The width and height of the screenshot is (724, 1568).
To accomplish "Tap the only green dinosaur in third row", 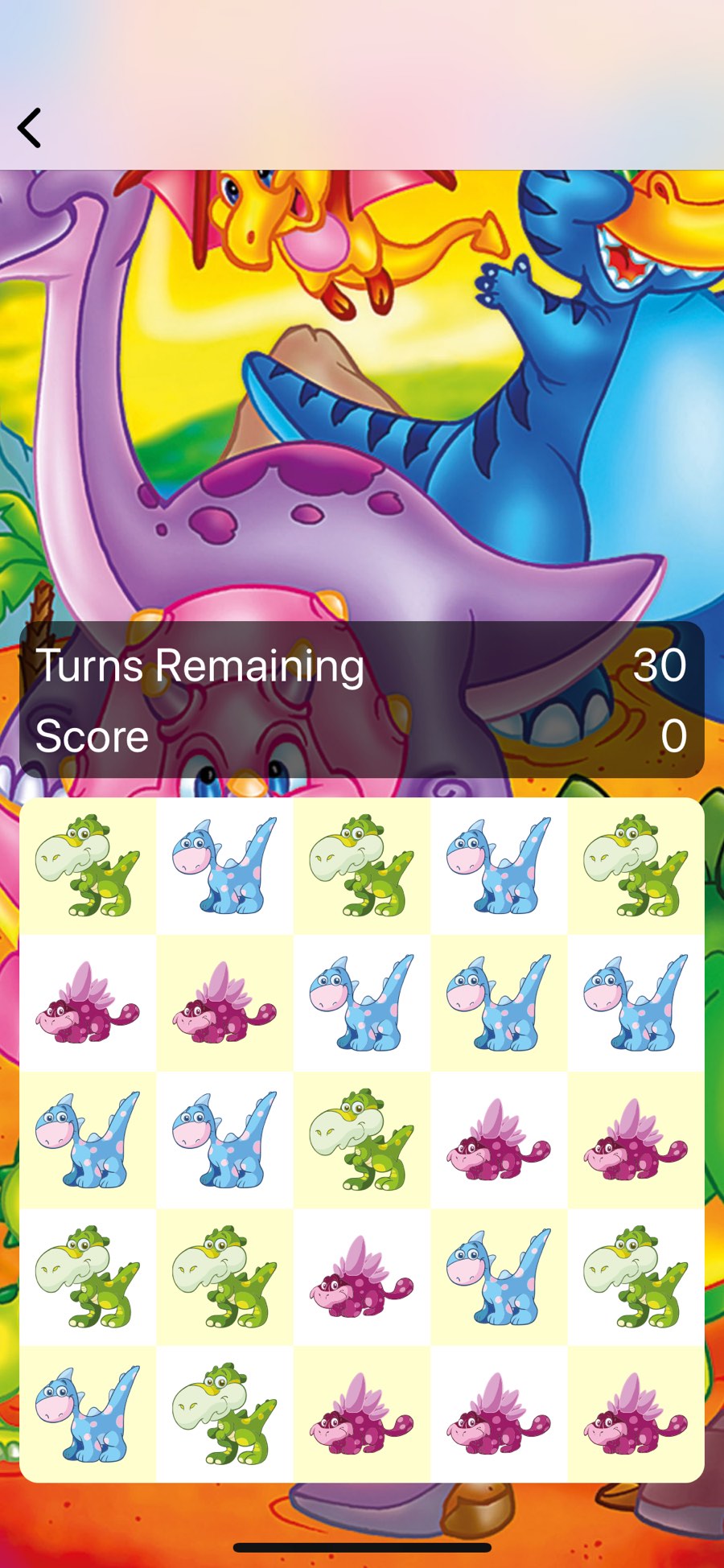I will (x=361, y=1139).
